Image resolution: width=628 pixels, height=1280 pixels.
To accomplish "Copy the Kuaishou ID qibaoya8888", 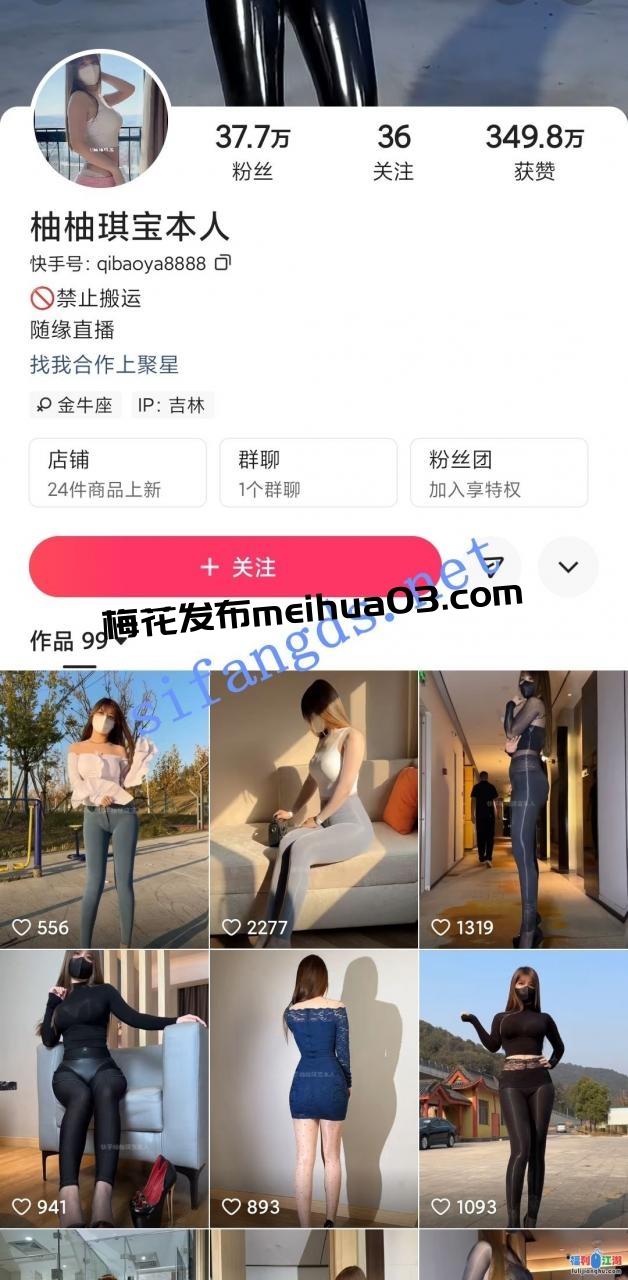I will point(223,264).
